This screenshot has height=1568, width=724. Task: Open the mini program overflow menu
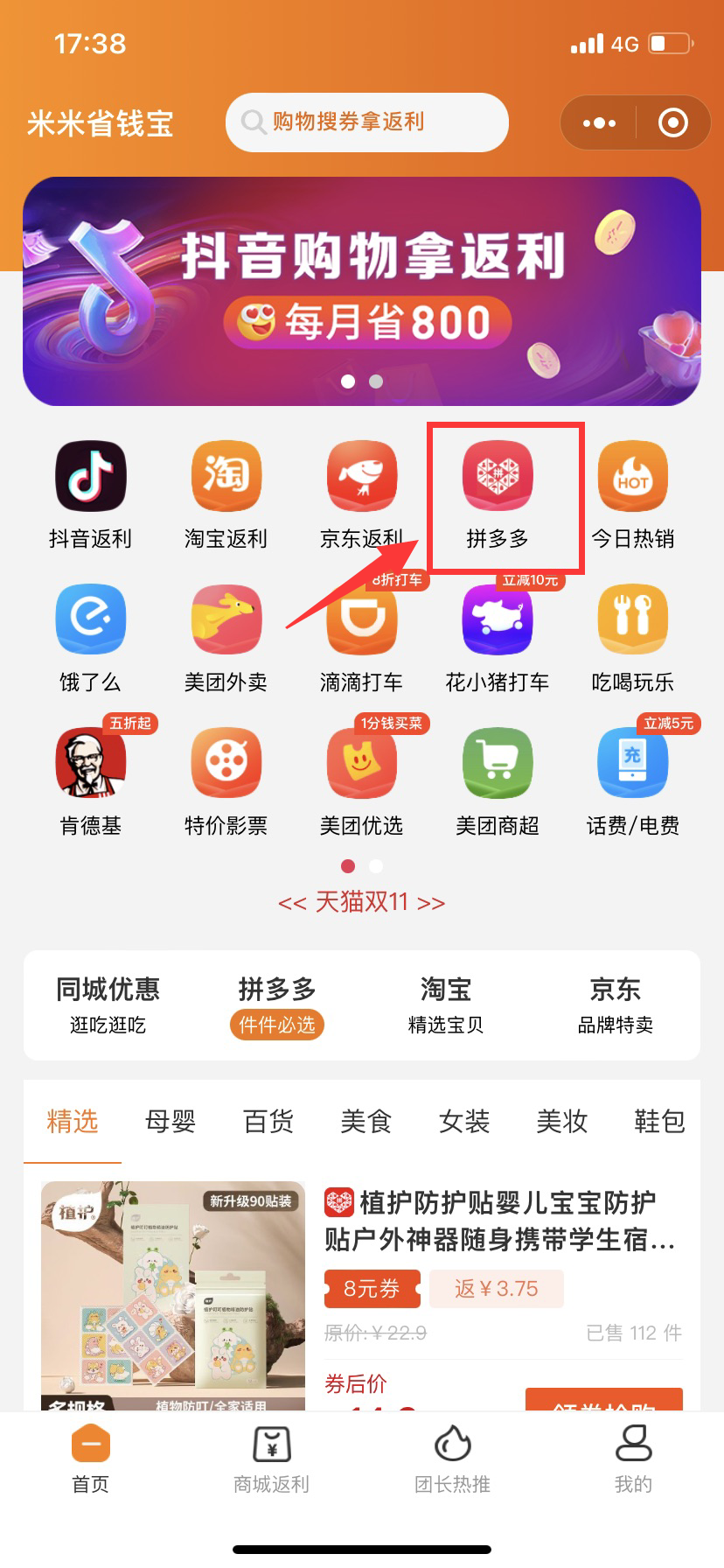click(599, 123)
